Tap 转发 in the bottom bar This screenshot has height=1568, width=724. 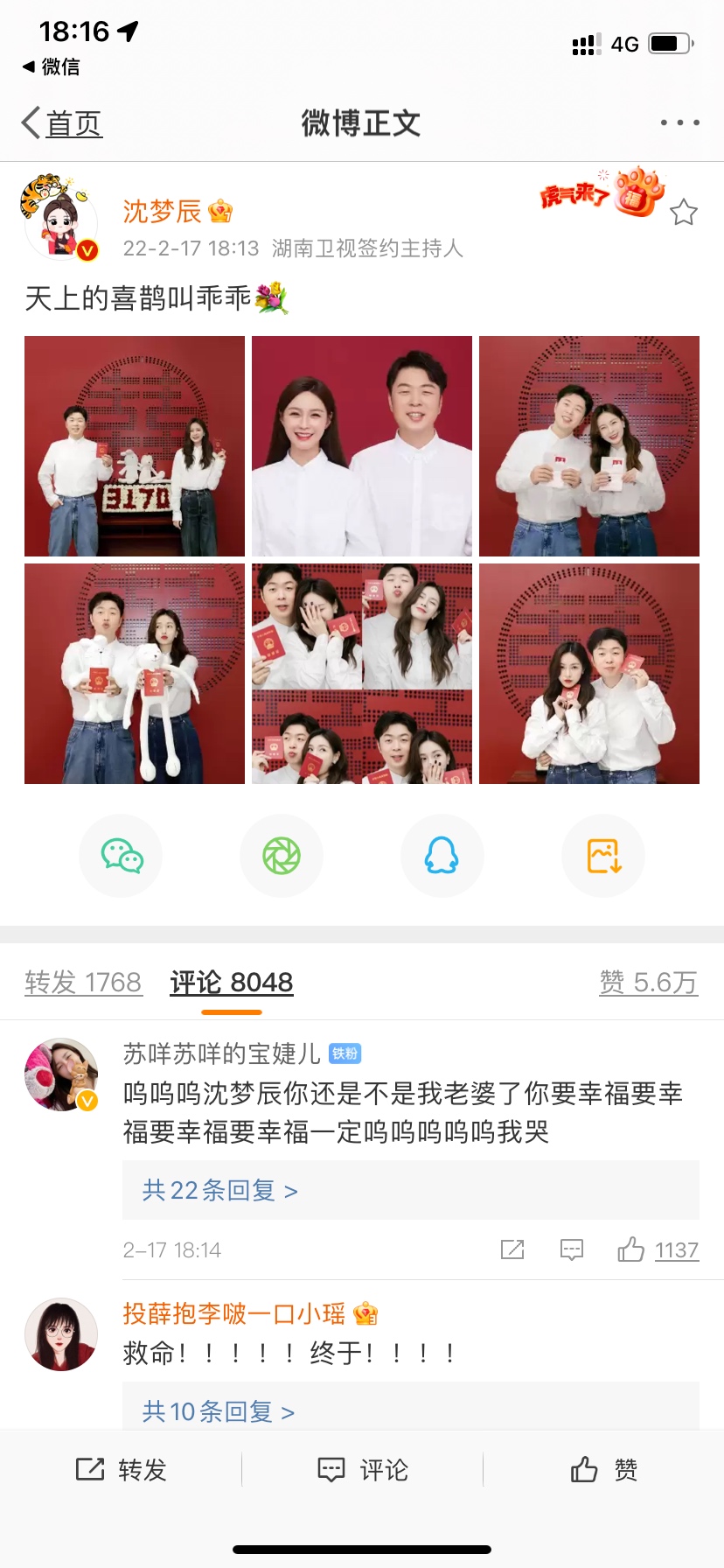point(122,1470)
